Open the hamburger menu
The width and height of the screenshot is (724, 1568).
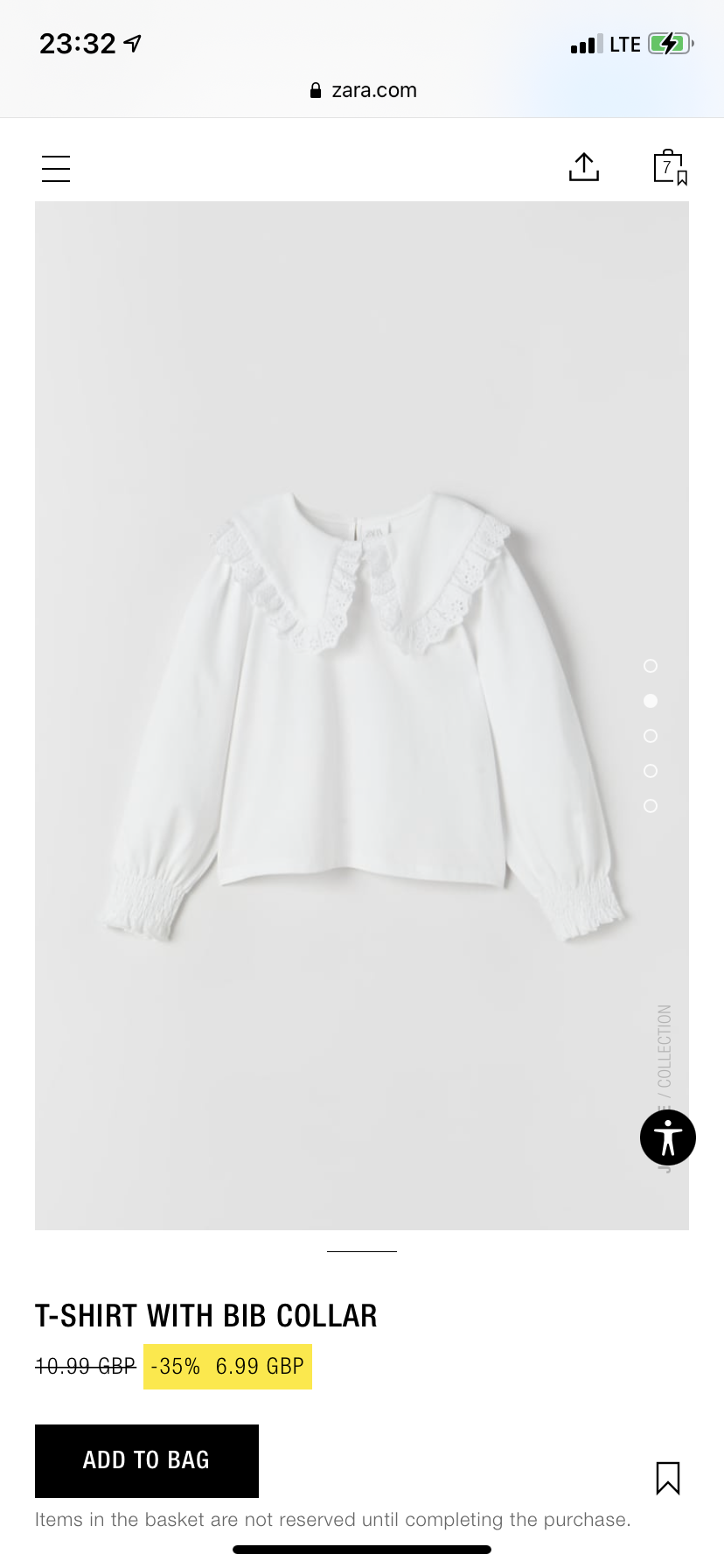point(56,168)
